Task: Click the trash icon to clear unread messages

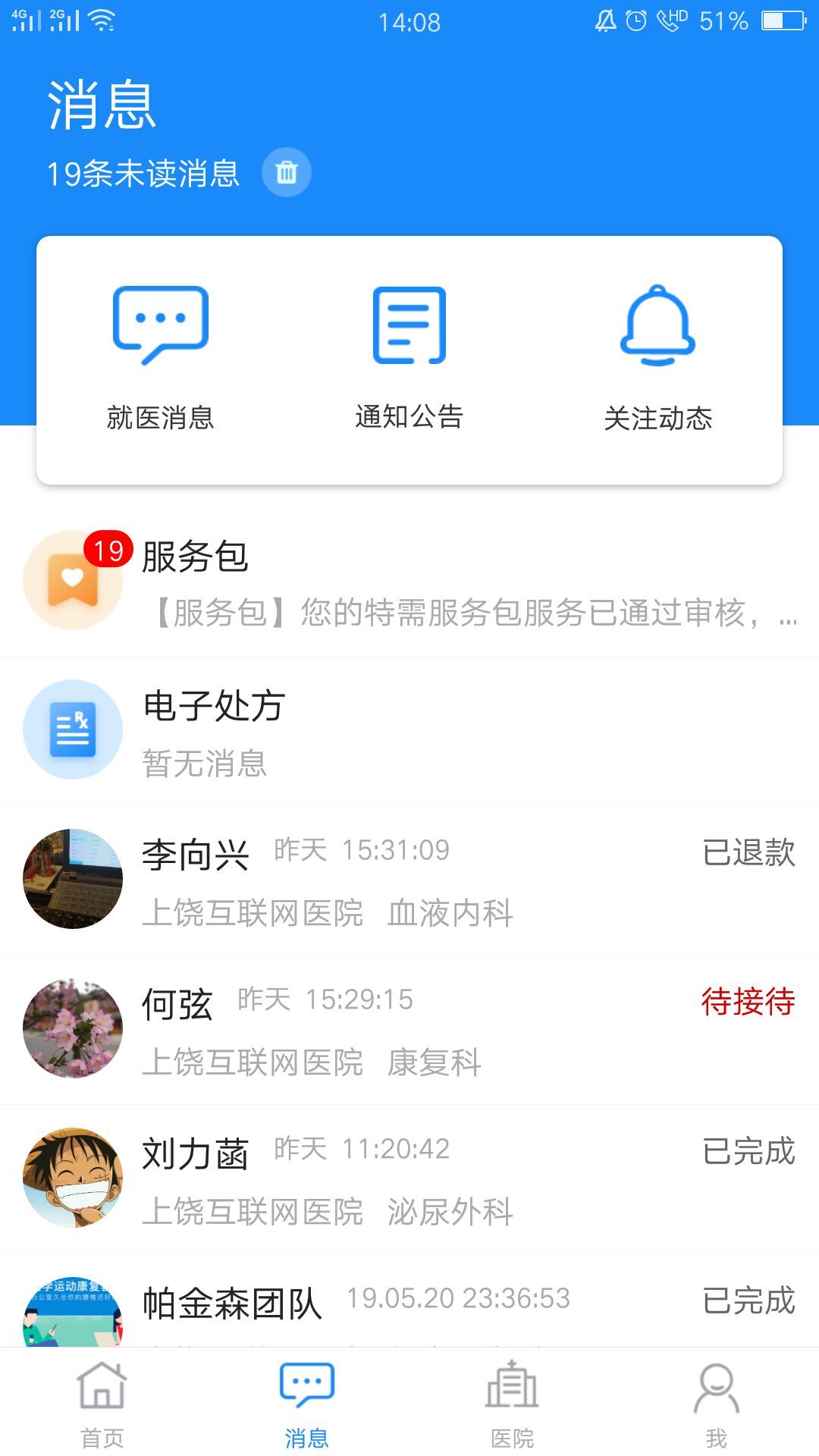Action: coord(286,173)
